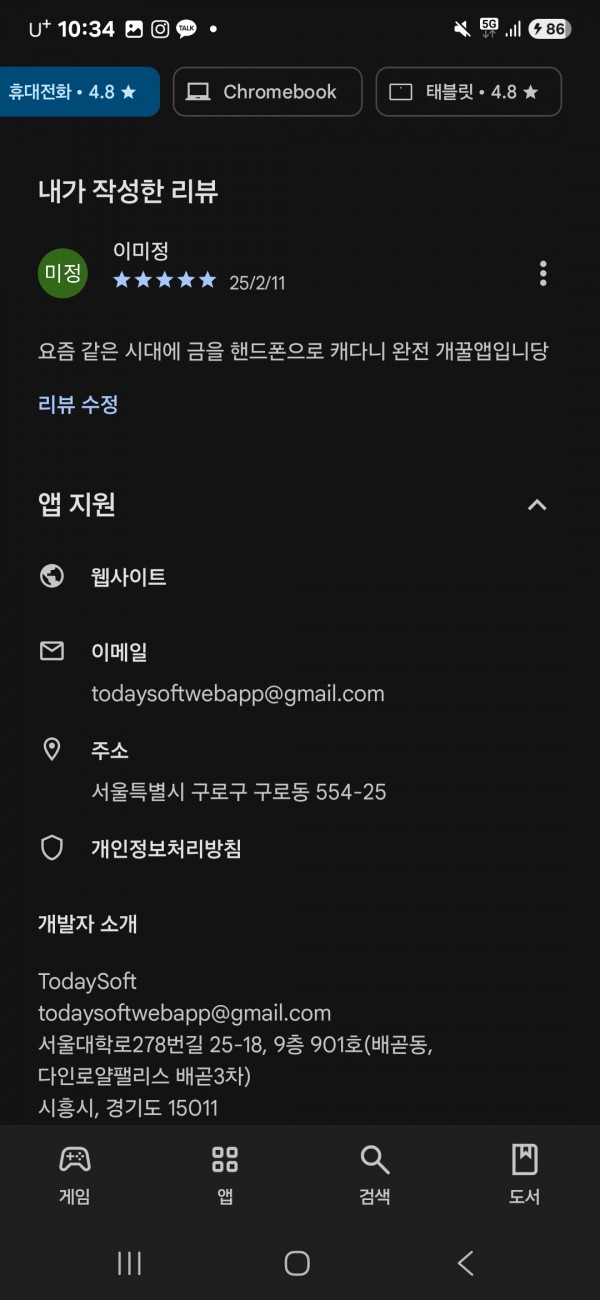This screenshot has height=1300, width=600.
Task: Select the Chromebook device chip
Action: [x=267, y=92]
